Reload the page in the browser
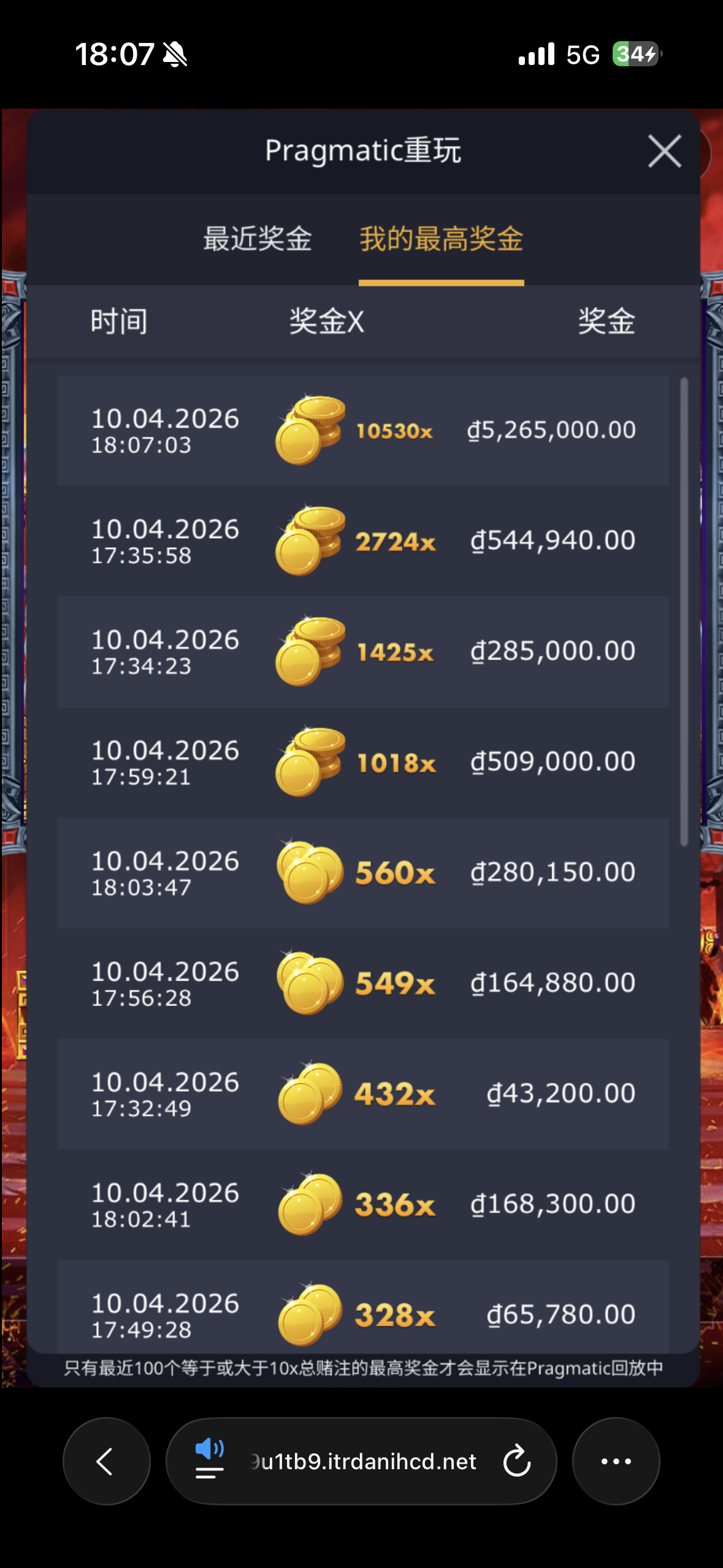Viewport: 723px width, 1568px height. tap(516, 1461)
